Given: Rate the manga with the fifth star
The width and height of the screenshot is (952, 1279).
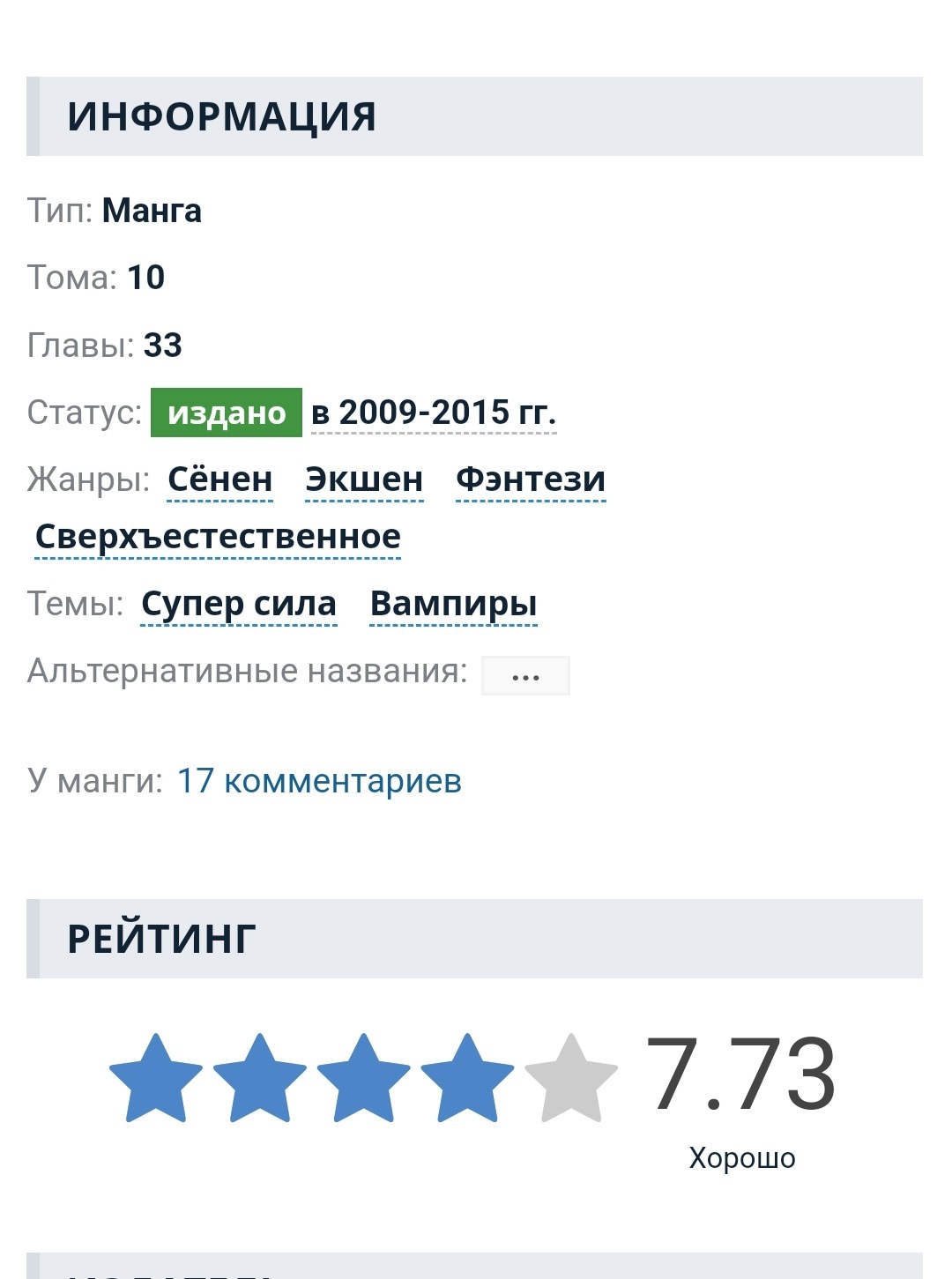Looking at the screenshot, I should coord(571,1078).
